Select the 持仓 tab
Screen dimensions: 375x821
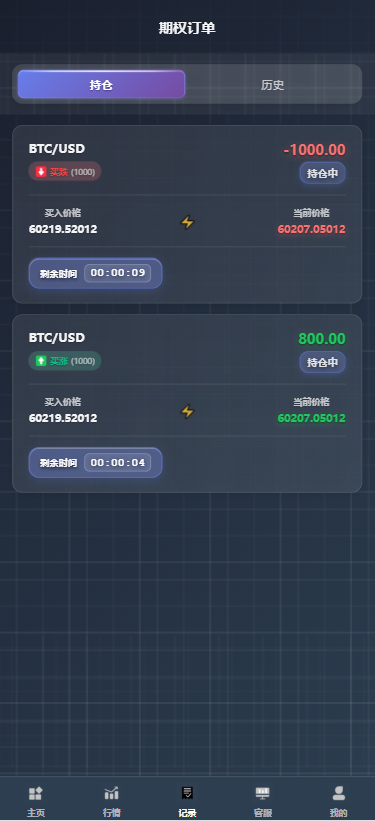point(101,85)
